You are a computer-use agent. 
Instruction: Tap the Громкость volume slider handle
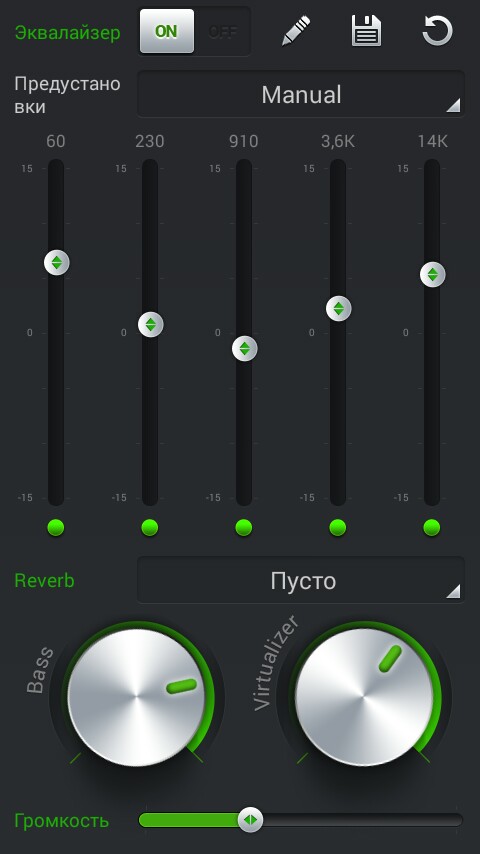pos(251,820)
